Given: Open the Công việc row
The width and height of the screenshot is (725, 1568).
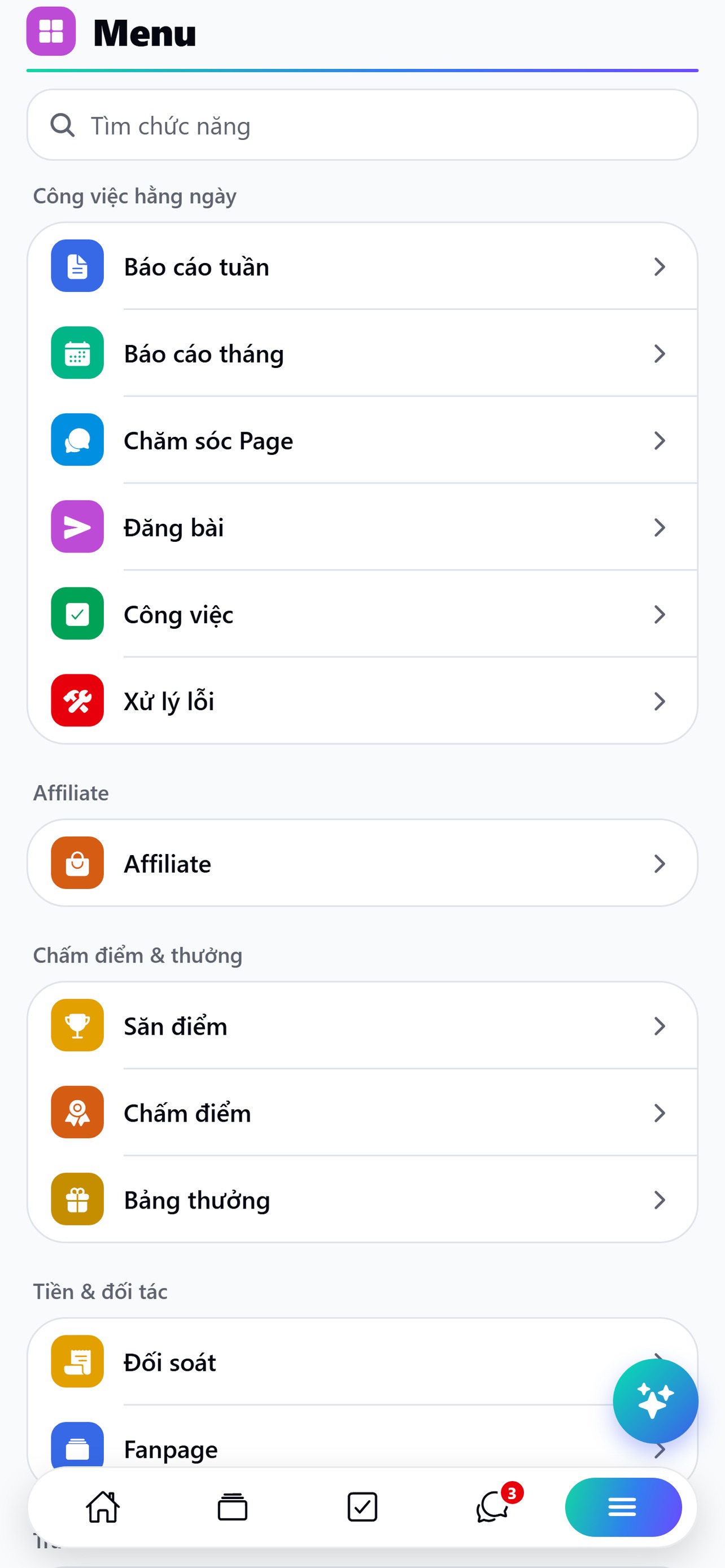Looking at the screenshot, I should (362, 614).
